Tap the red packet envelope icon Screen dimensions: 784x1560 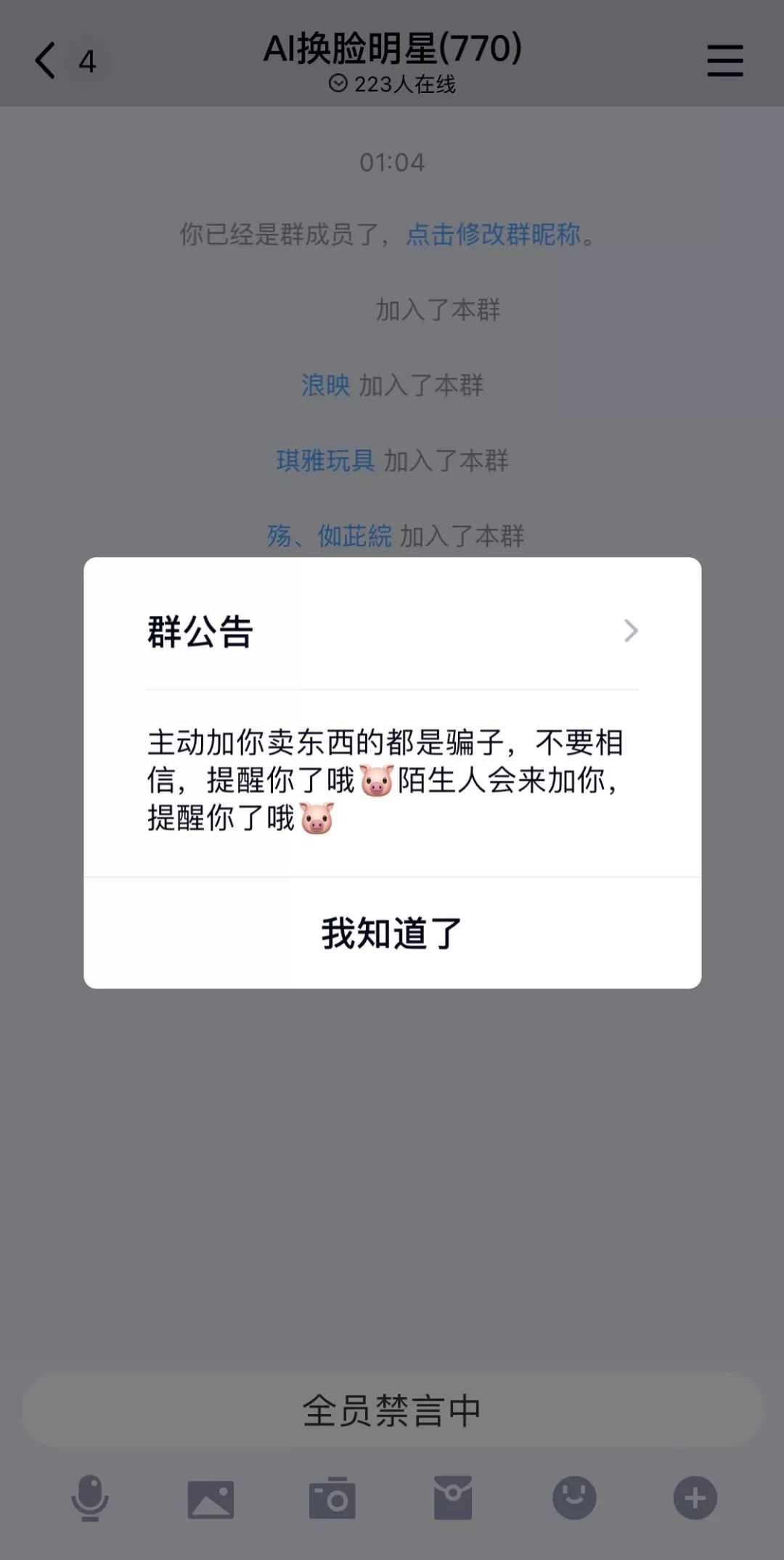click(453, 1498)
